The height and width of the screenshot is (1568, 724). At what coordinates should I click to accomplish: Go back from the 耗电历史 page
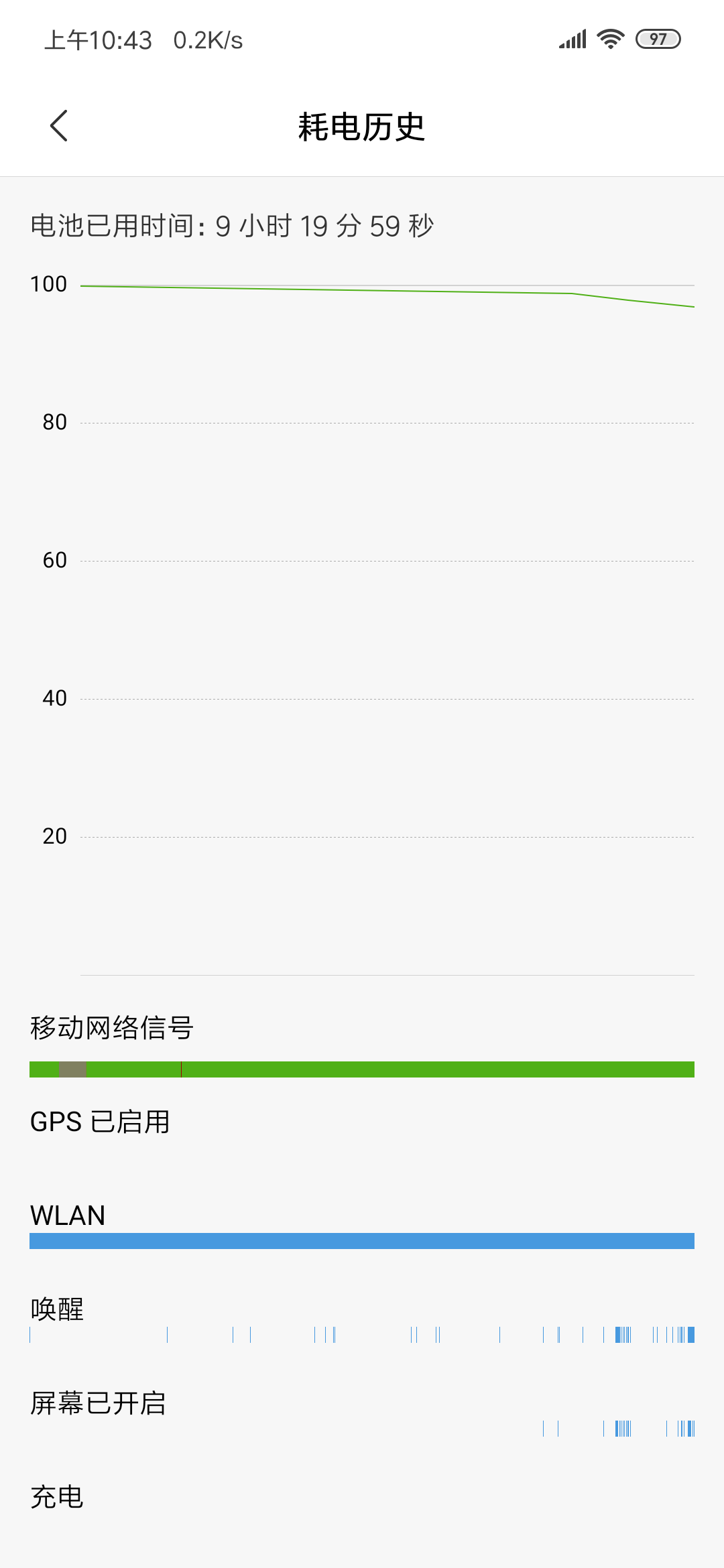59,126
